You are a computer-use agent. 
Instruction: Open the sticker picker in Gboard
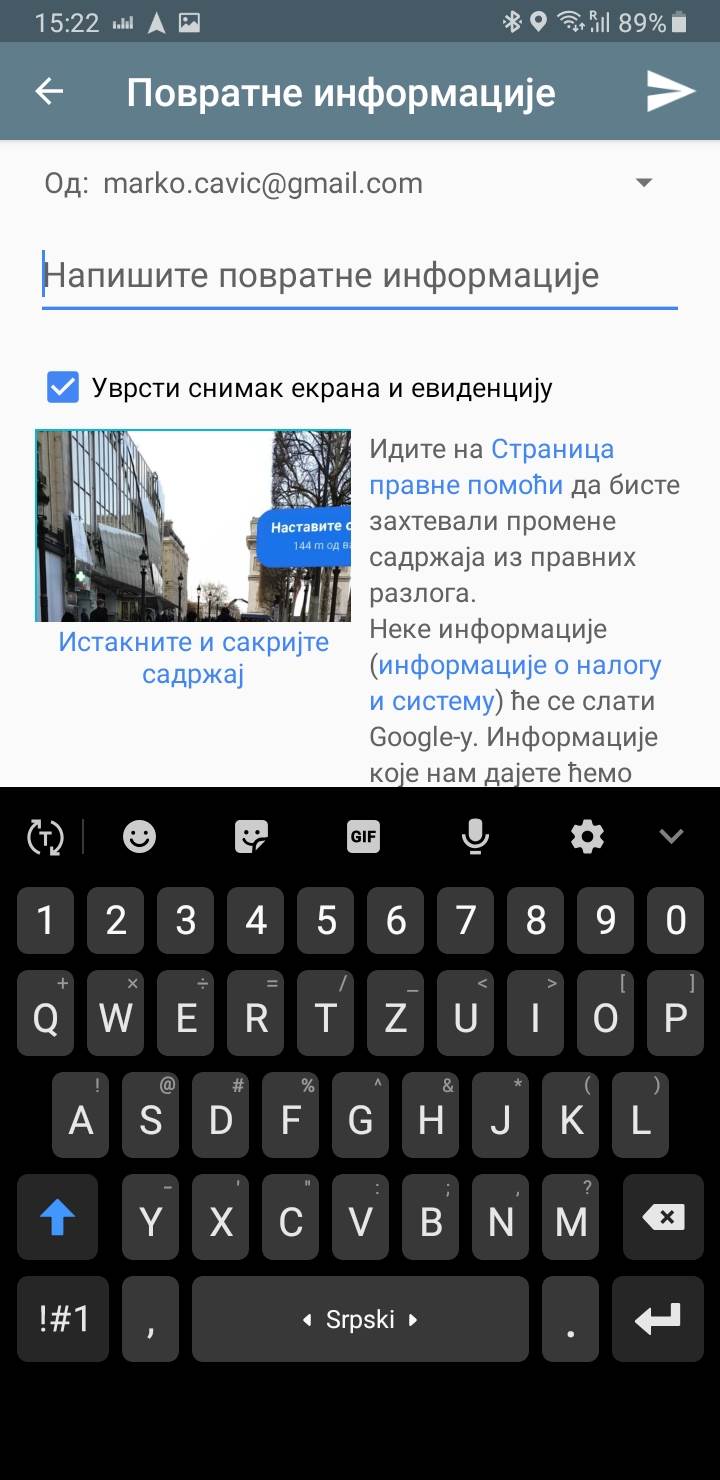[x=250, y=836]
